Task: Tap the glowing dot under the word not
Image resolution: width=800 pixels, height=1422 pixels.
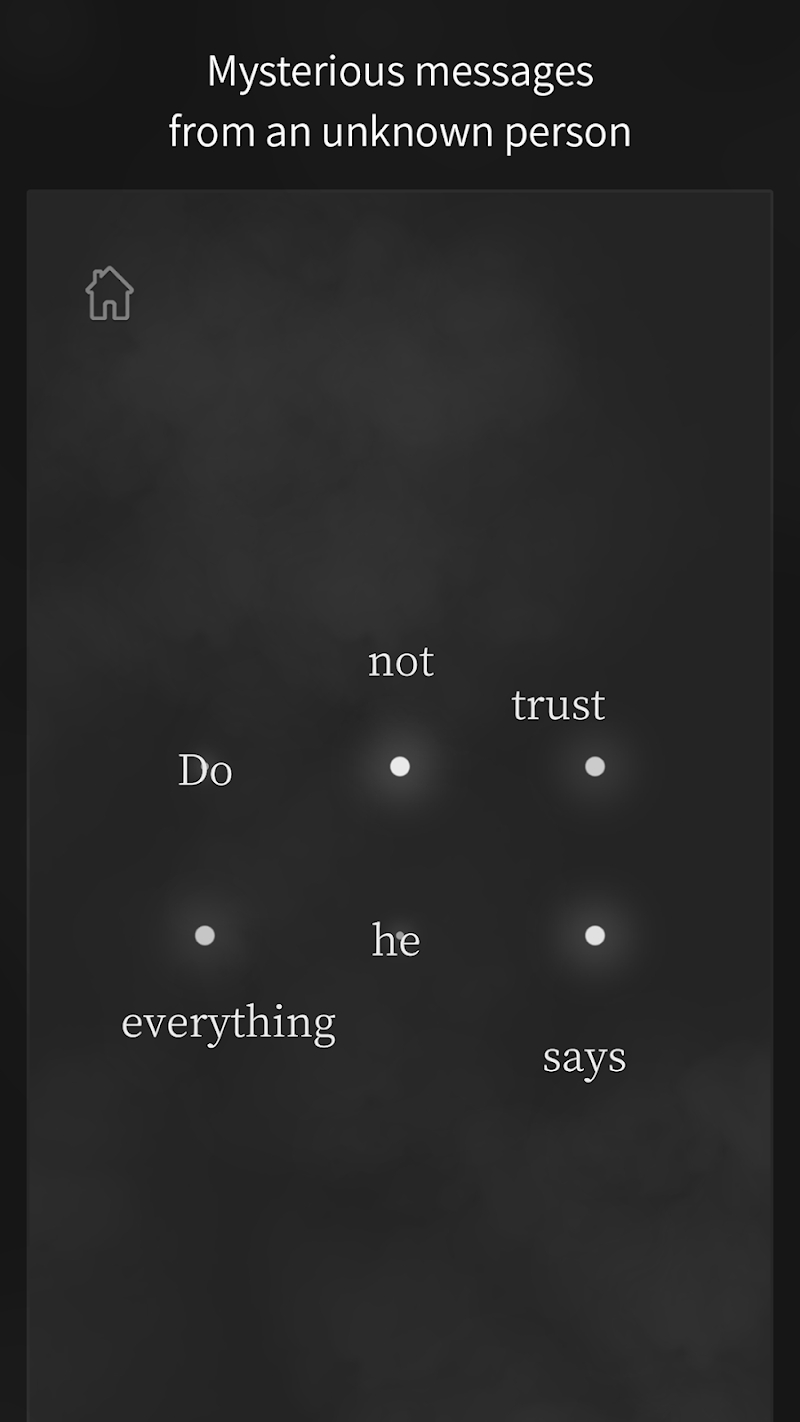Action: 400,766
